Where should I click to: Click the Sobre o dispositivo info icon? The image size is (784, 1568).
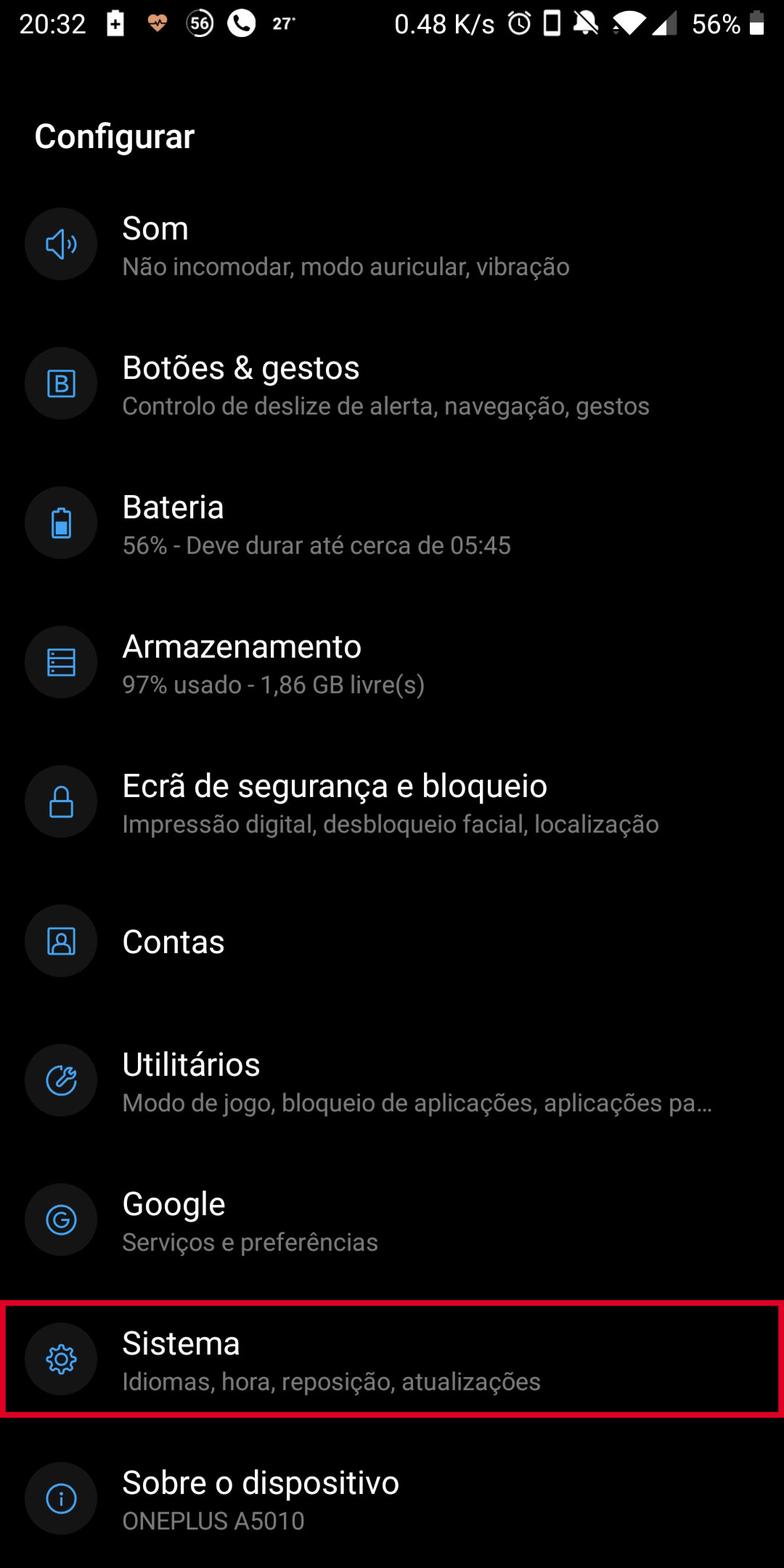tap(61, 1498)
